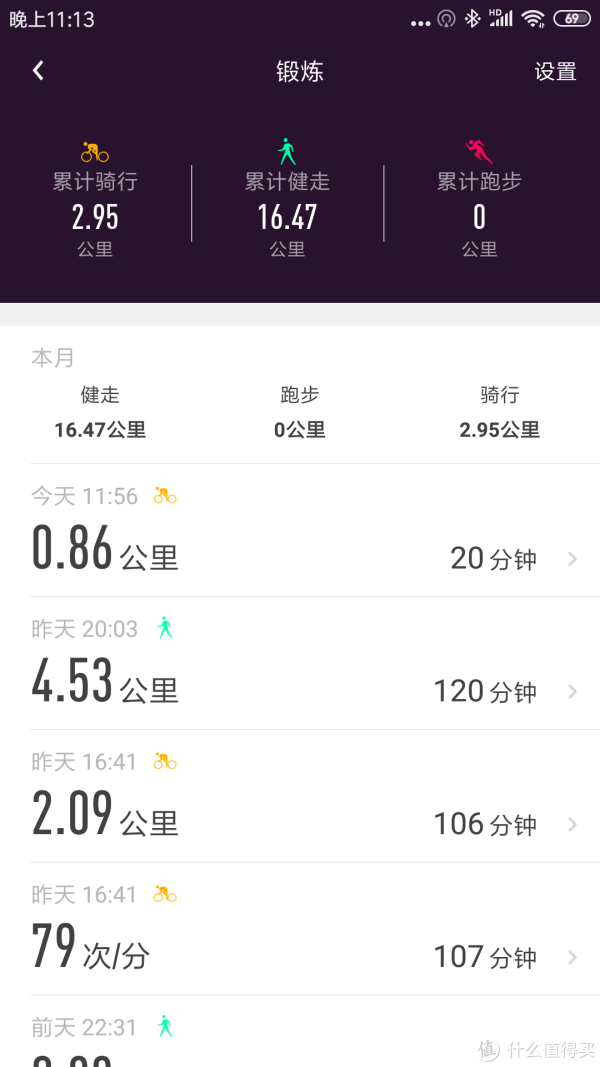Go back using the top-left arrow
The height and width of the screenshot is (1067, 600).
(x=38, y=71)
